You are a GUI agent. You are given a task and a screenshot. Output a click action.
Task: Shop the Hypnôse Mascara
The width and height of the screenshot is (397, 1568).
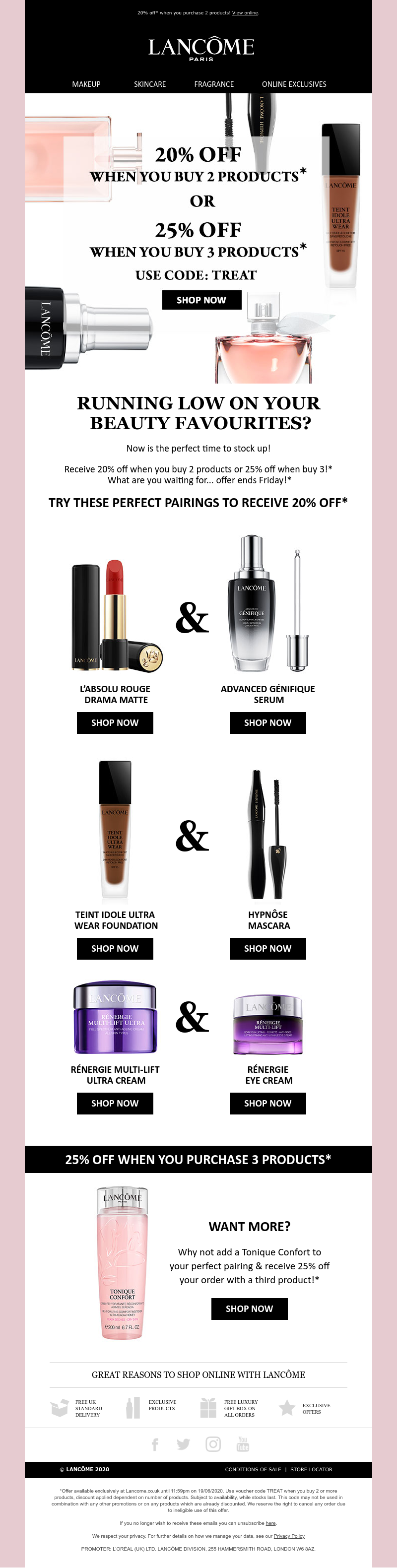(x=267, y=948)
